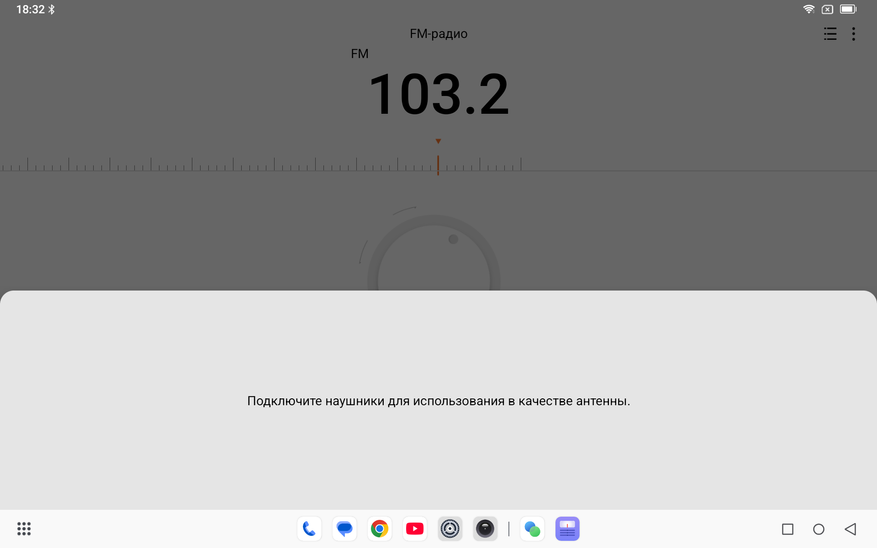Open the Settings app from the taskbar
Image resolution: width=877 pixels, height=548 pixels.
click(x=450, y=529)
